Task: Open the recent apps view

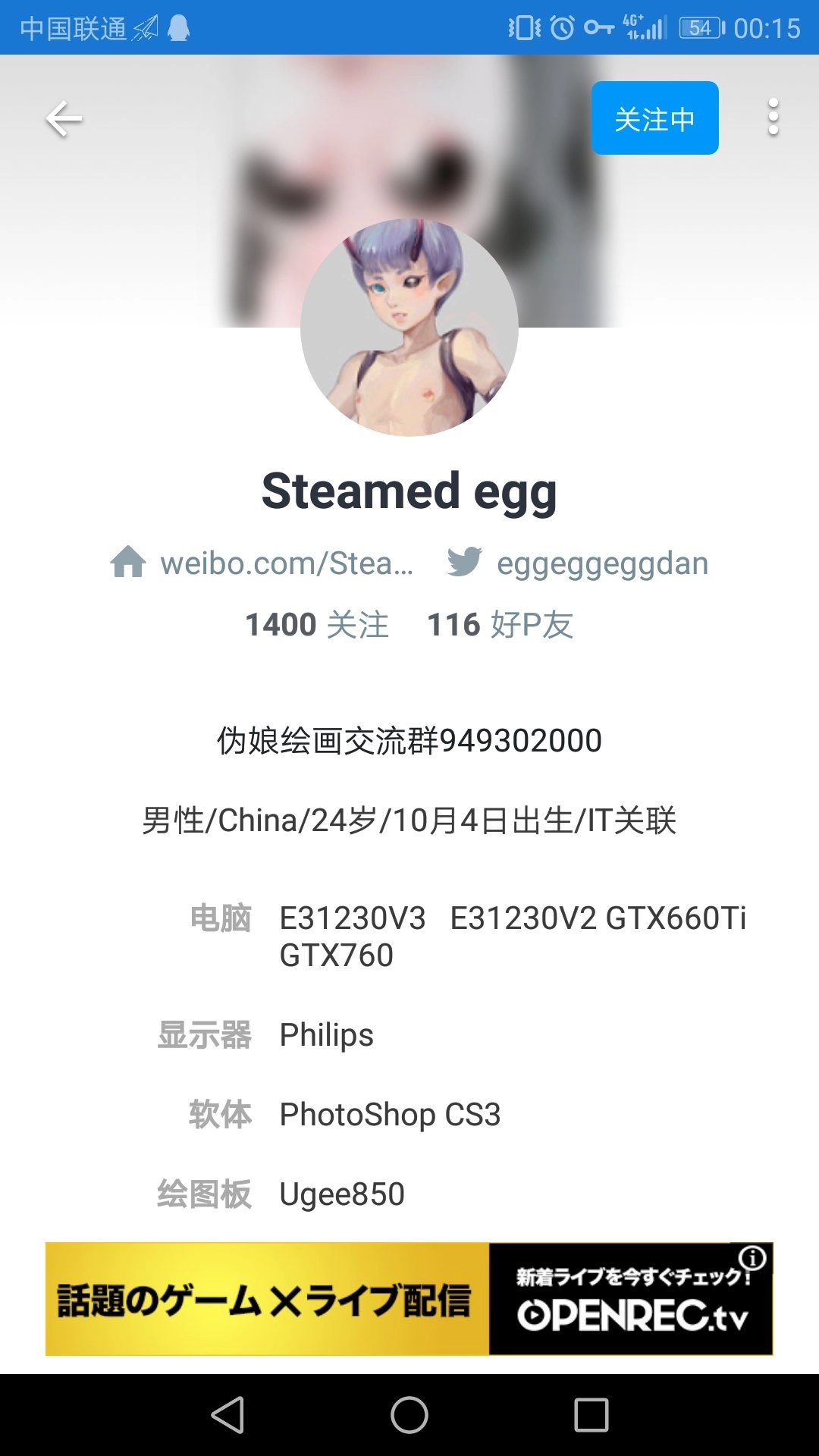Action: (x=591, y=1415)
